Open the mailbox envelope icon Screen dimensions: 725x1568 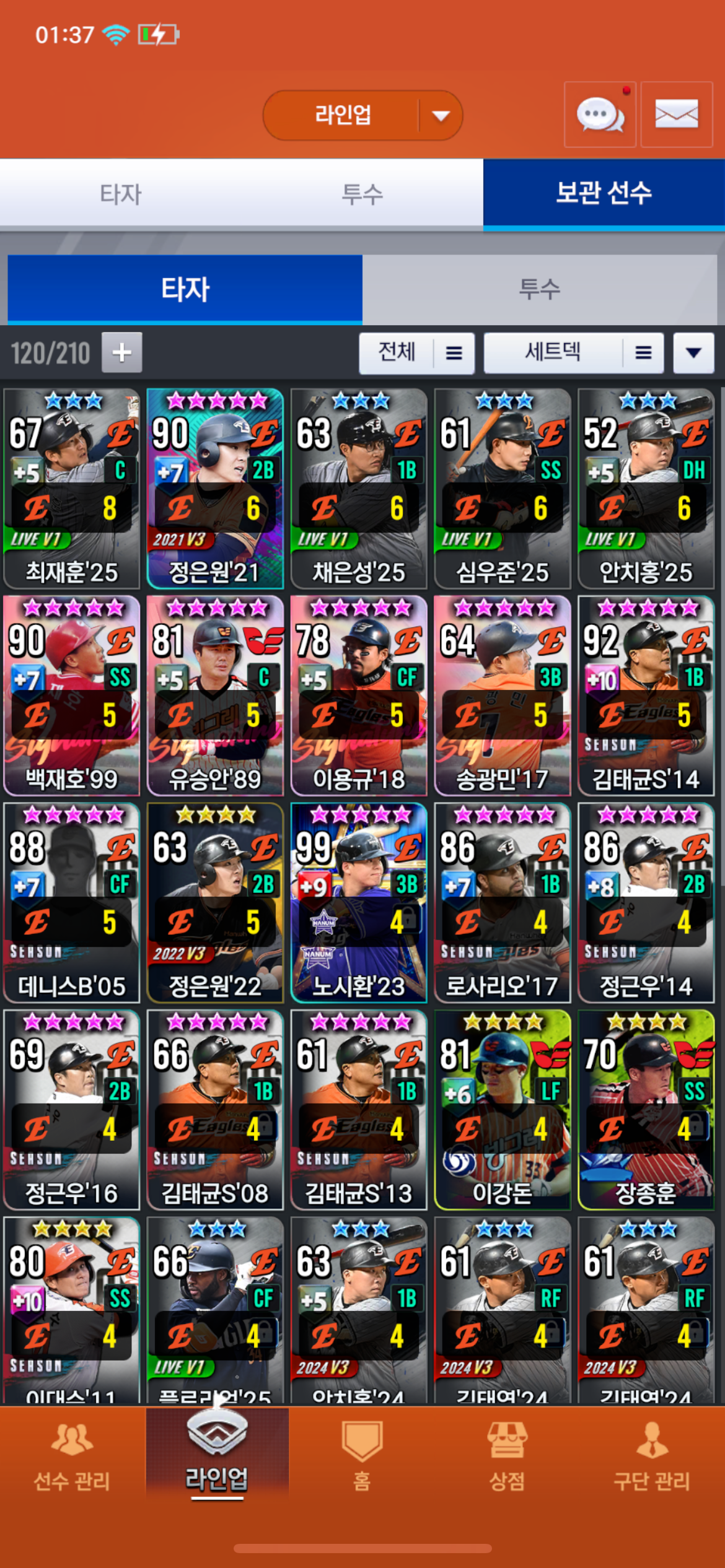pos(676,115)
